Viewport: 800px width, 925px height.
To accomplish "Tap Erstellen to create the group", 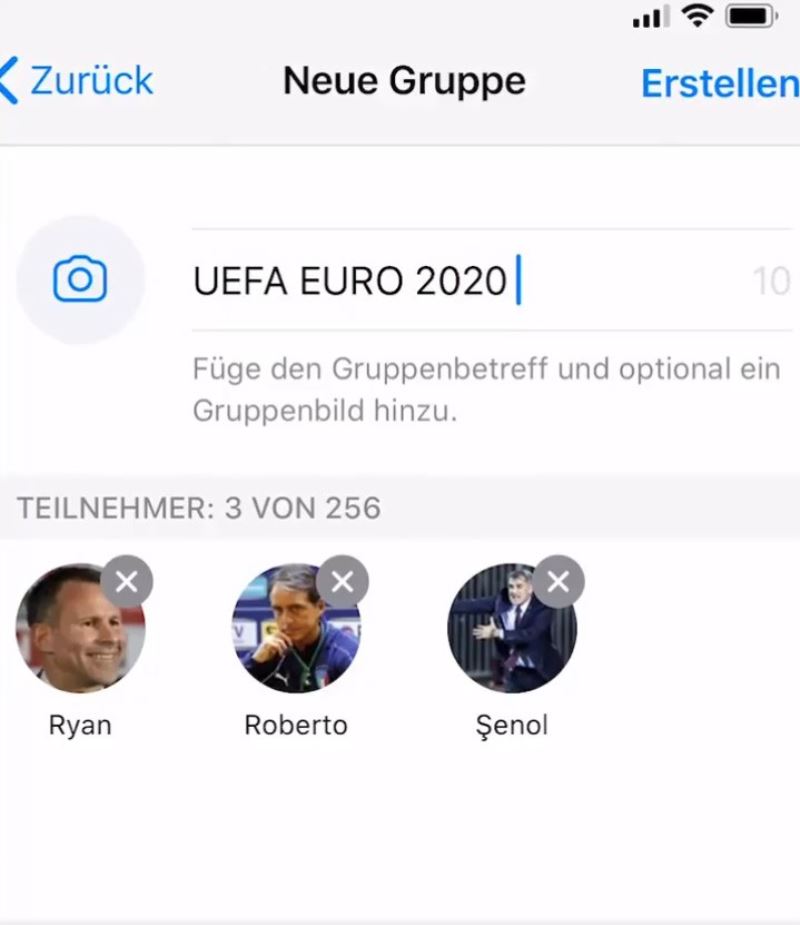I will coord(718,83).
